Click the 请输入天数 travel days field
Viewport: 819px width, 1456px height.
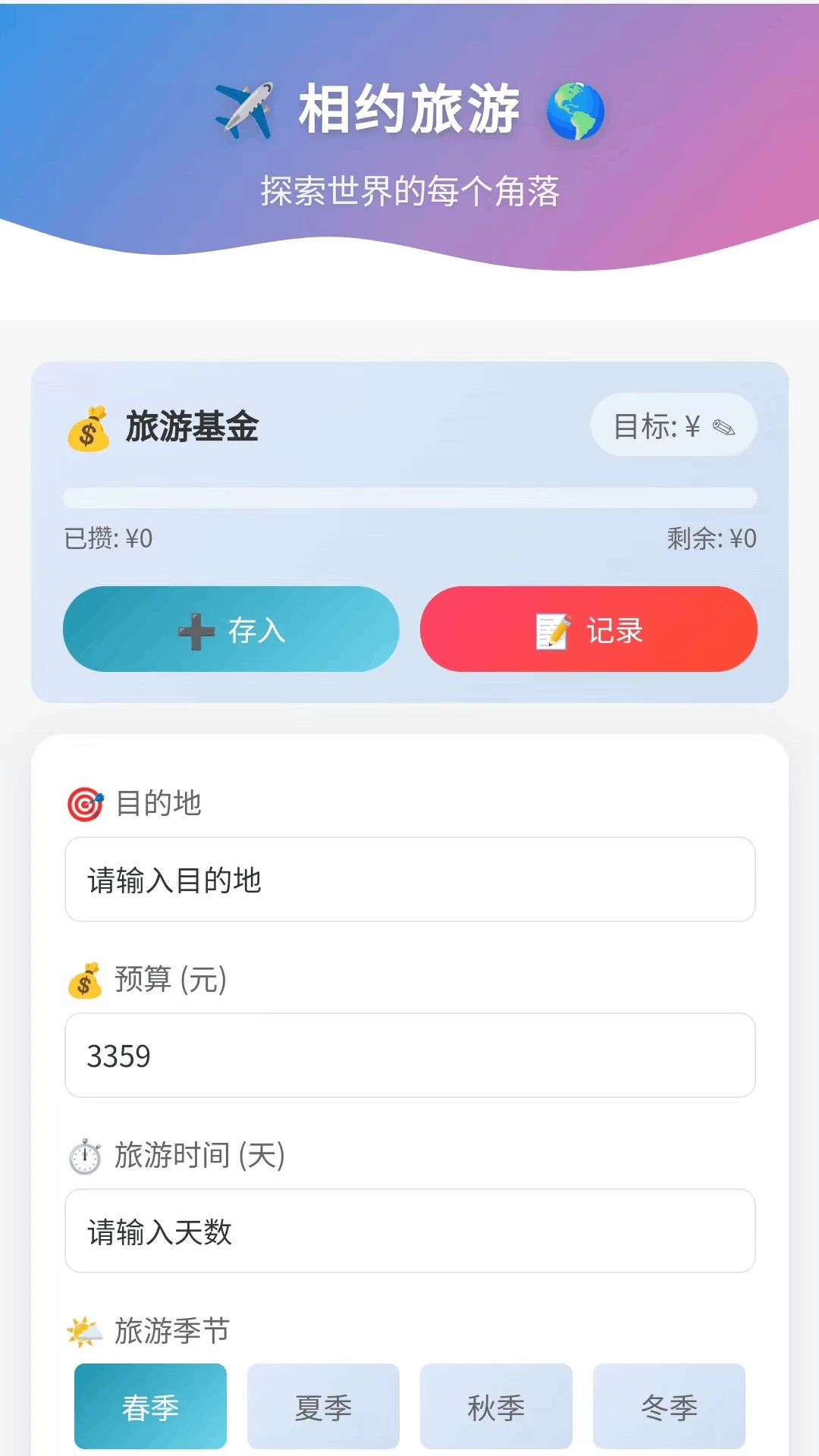point(409,1232)
